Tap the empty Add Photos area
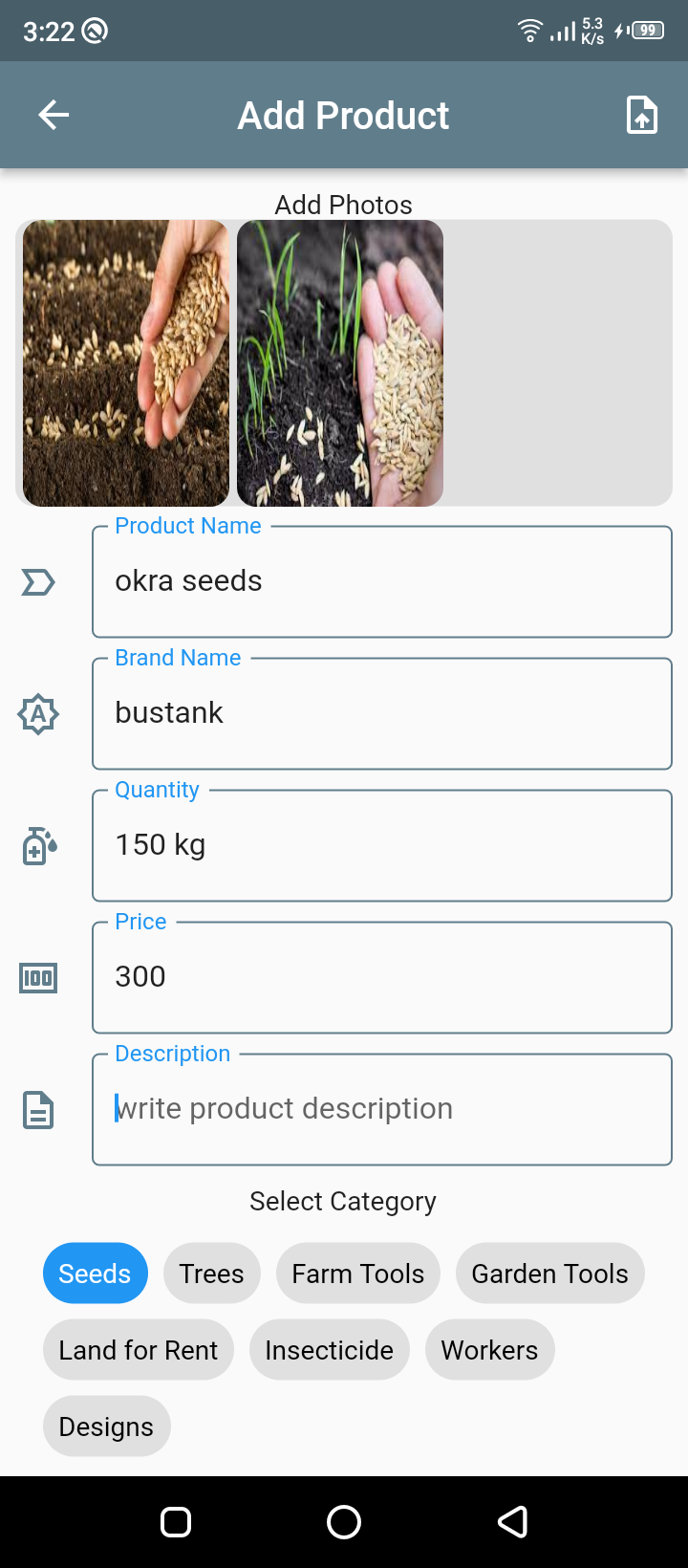The image size is (688, 1568). [x=559, y=363]
